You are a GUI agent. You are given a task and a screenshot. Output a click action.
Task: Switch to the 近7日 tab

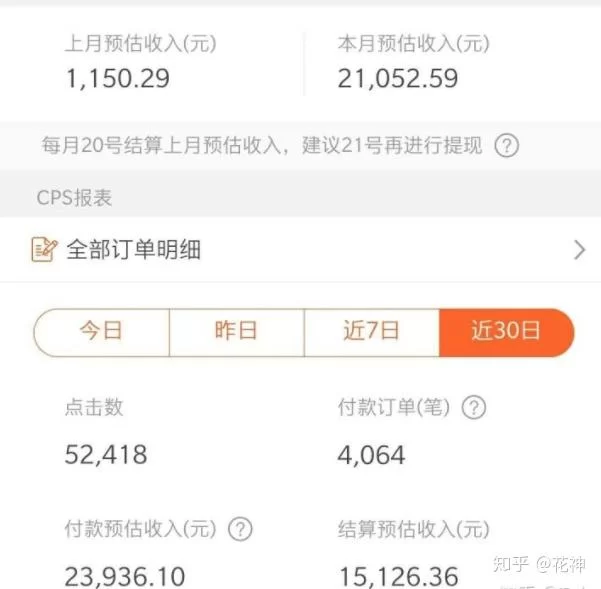tap(371, 332)
